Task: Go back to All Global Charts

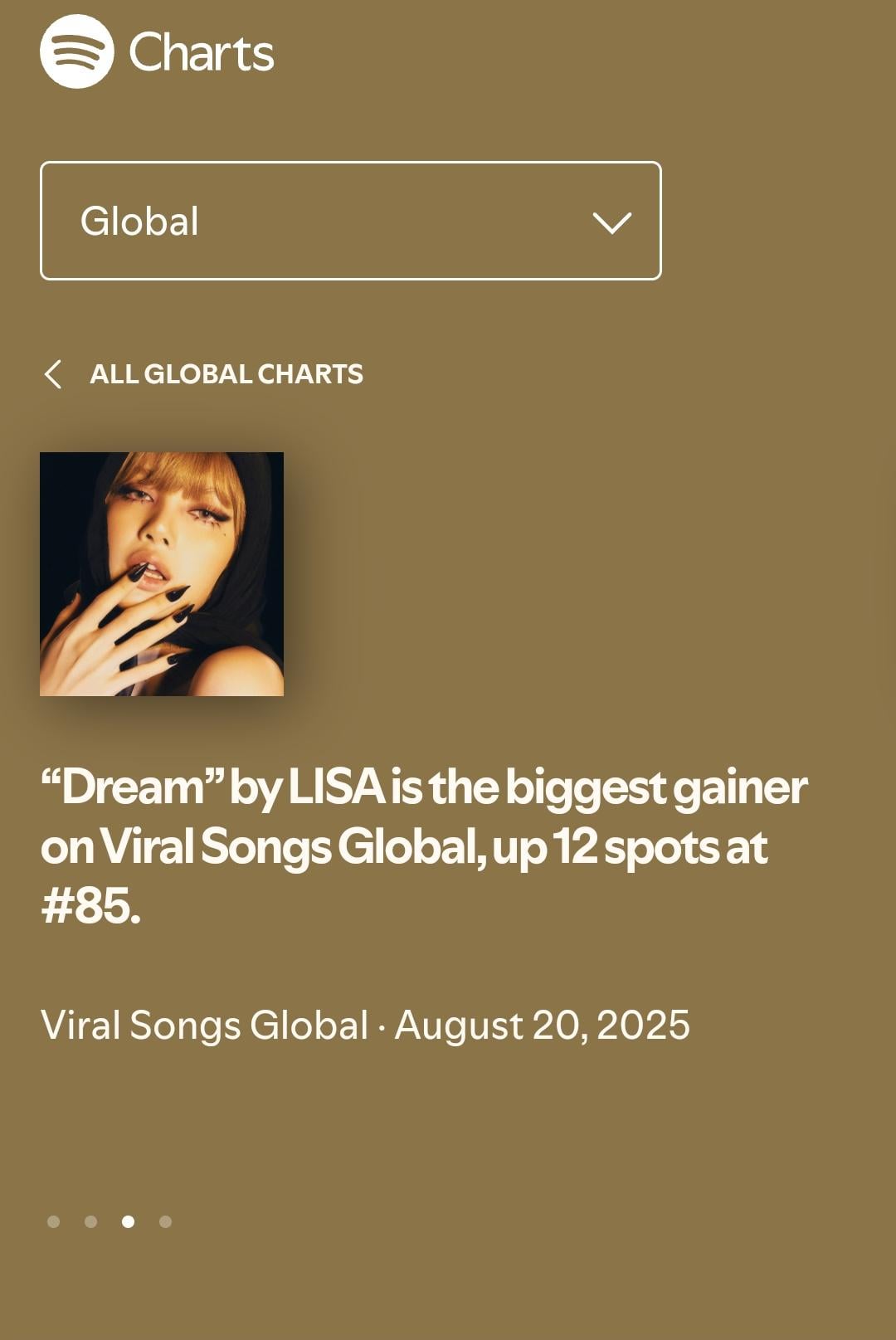Action: 204,374
